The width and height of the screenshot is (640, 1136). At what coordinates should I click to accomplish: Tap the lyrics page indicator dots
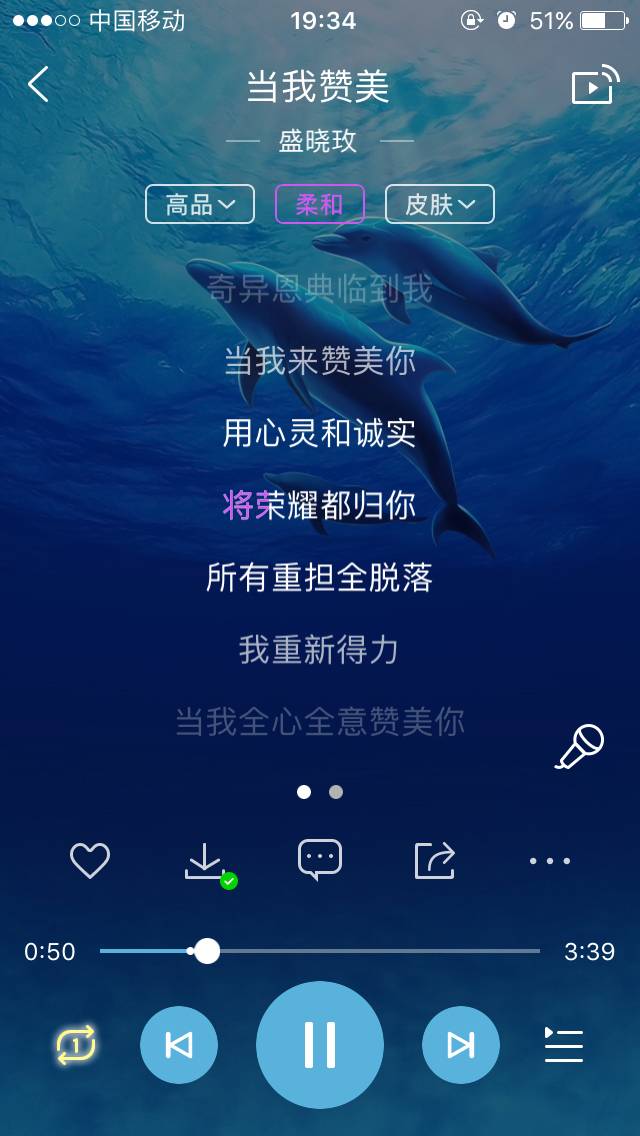pos(320,792)
